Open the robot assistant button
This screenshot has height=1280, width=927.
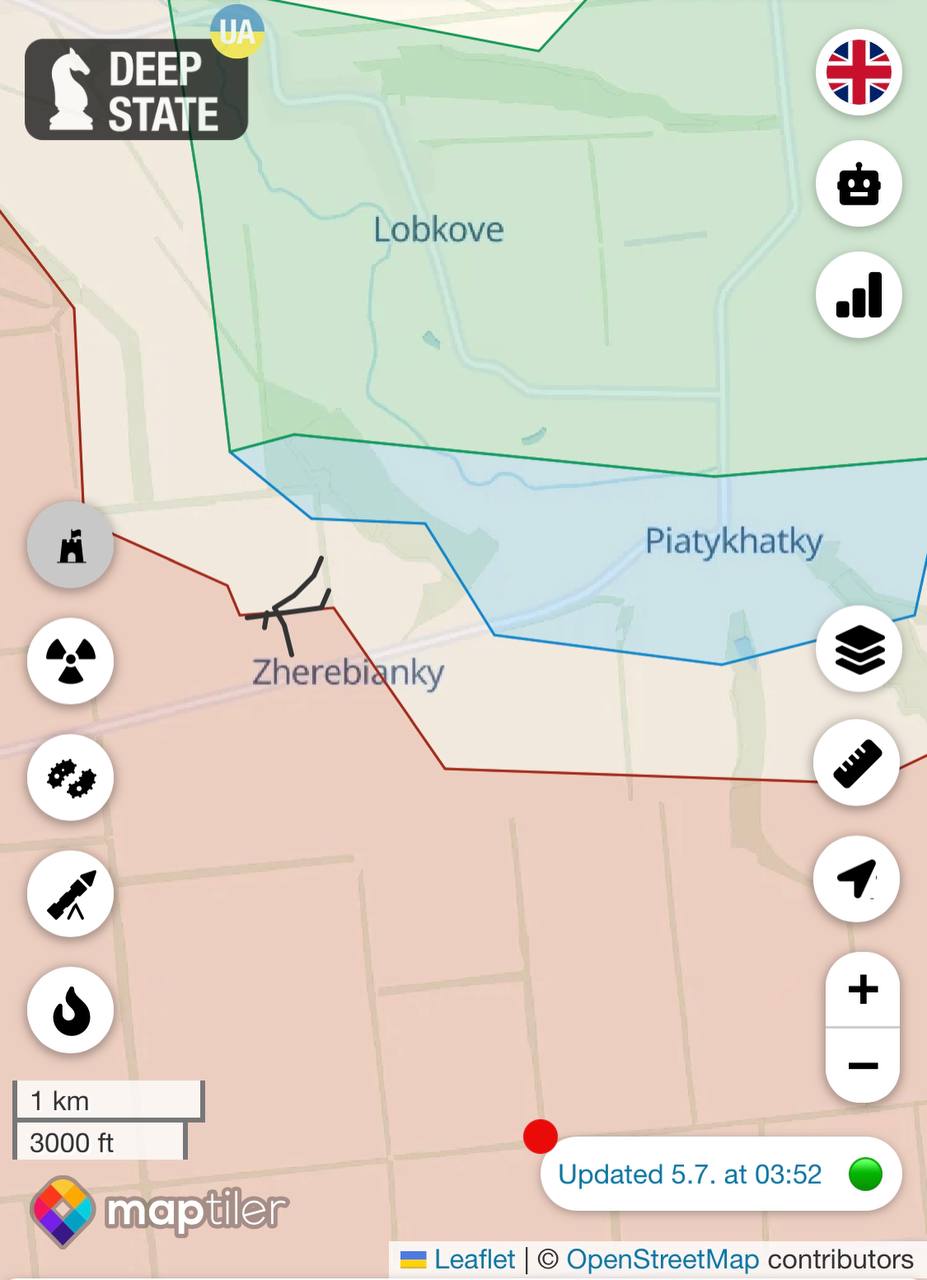coord(858,184)
